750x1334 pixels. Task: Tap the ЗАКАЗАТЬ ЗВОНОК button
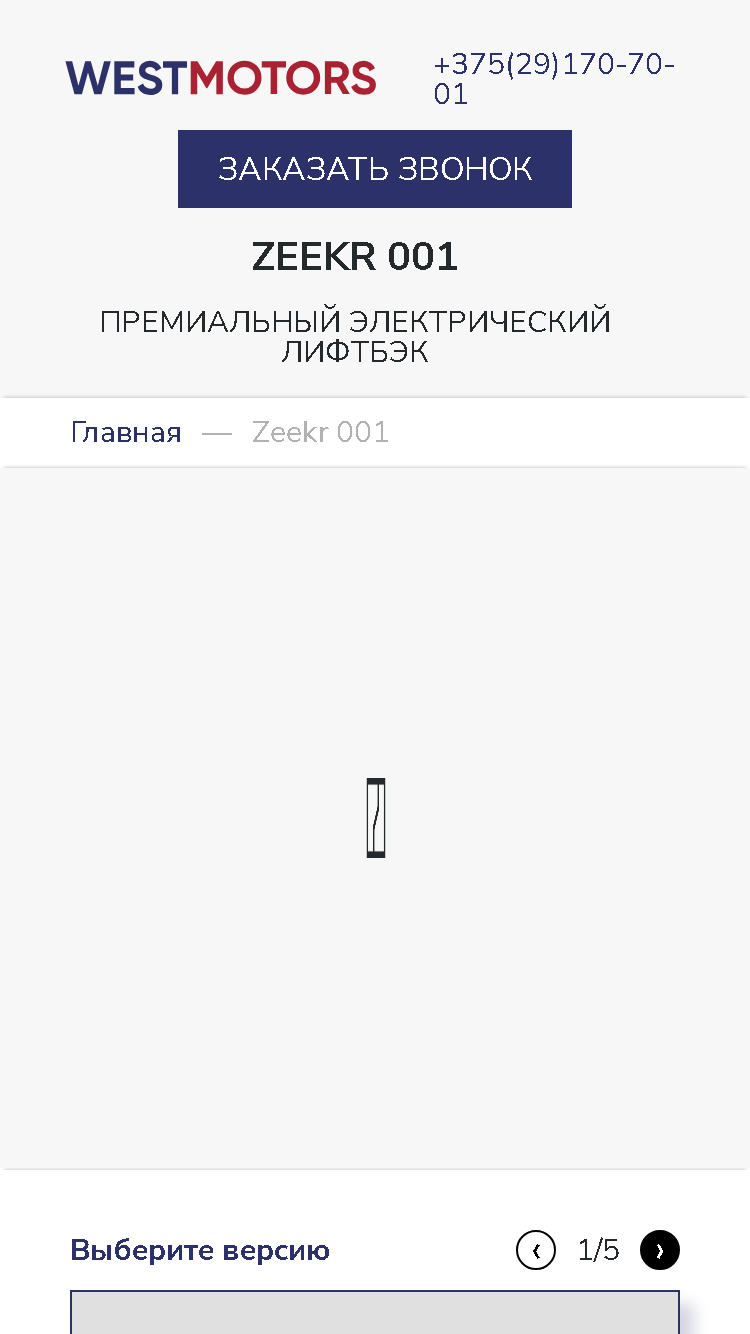(x=375, y=169)
